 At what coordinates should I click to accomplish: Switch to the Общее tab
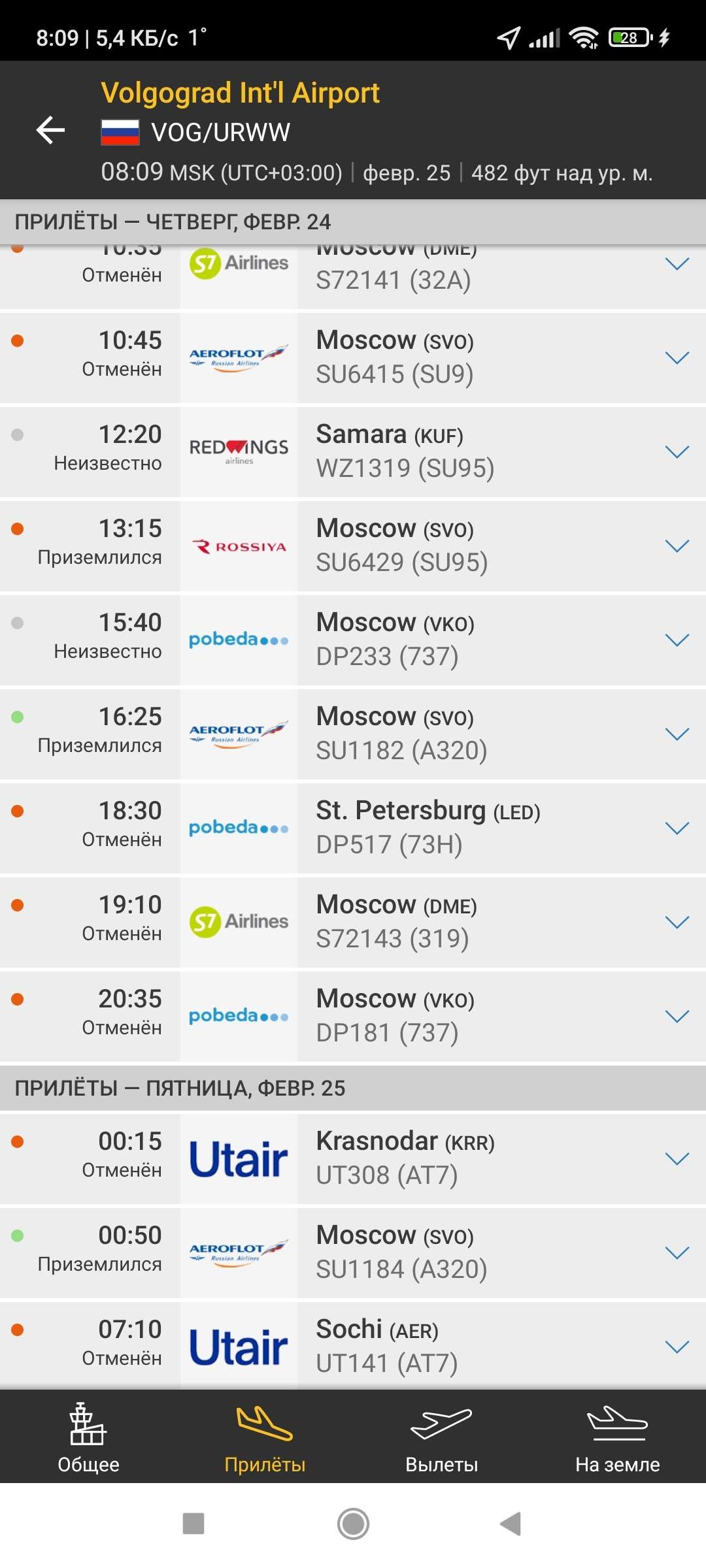coord(88,1437)
